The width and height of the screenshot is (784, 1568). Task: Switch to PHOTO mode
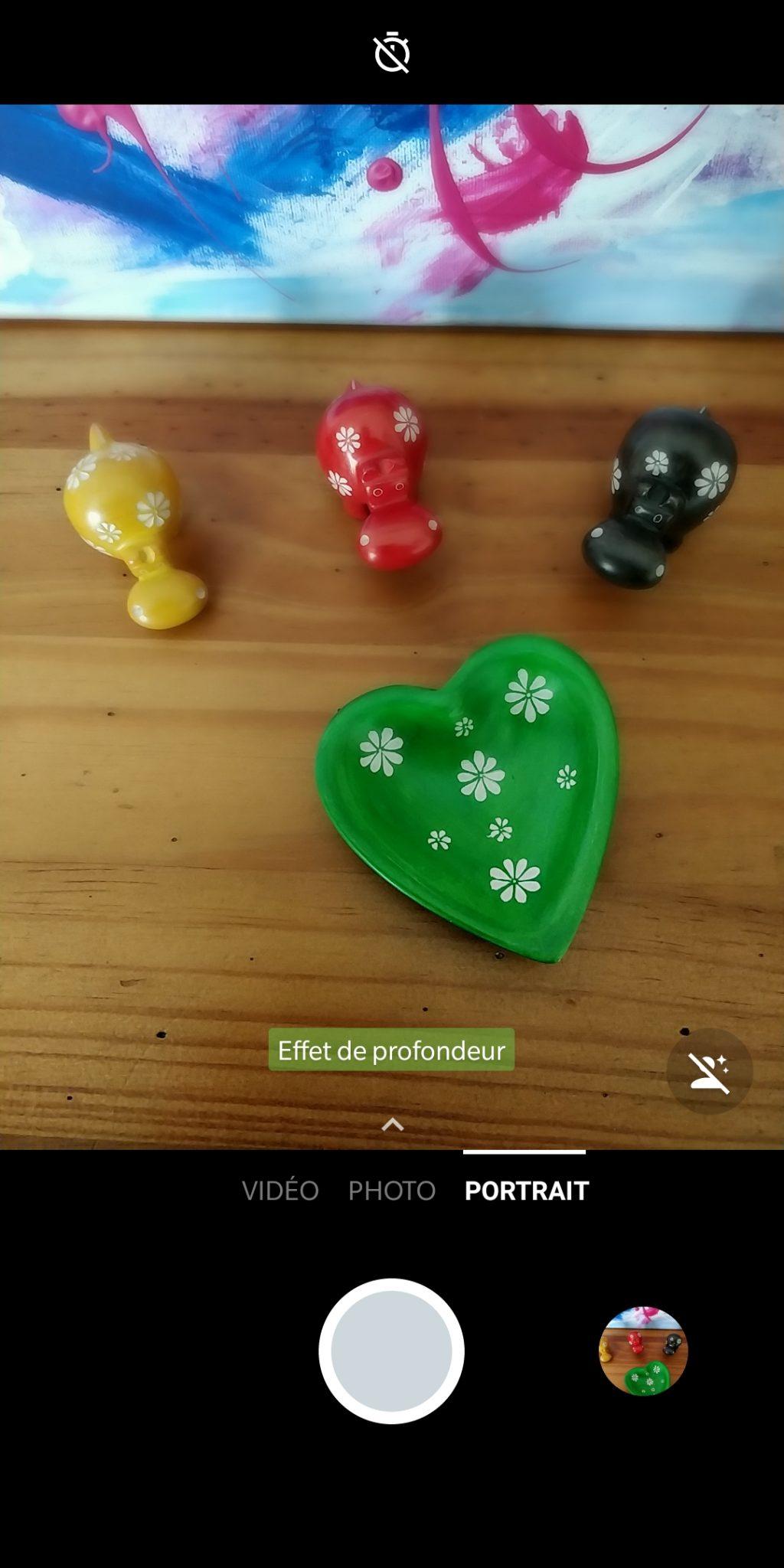[391, 1191]
